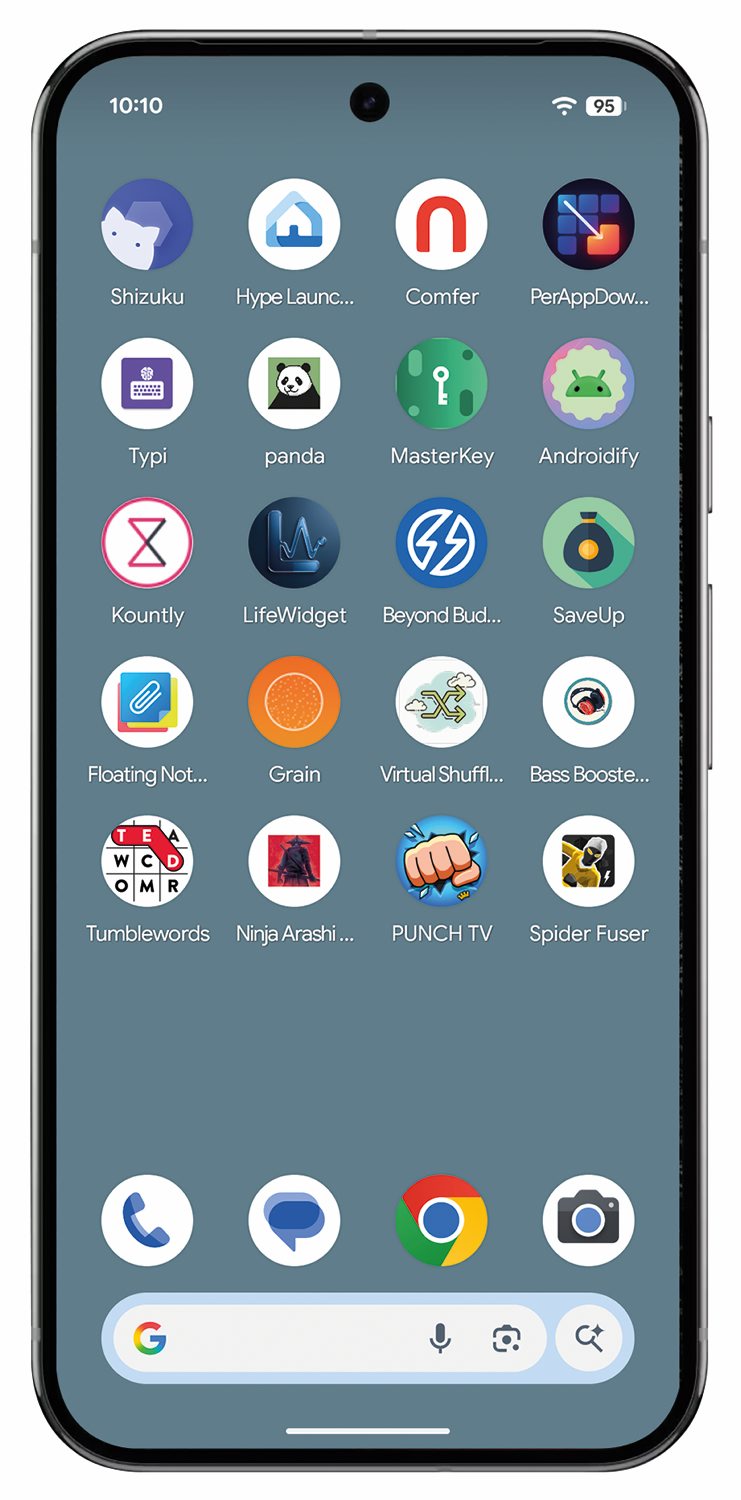Launch the panda app
The image size is (741, 1500).
[294, 384]
